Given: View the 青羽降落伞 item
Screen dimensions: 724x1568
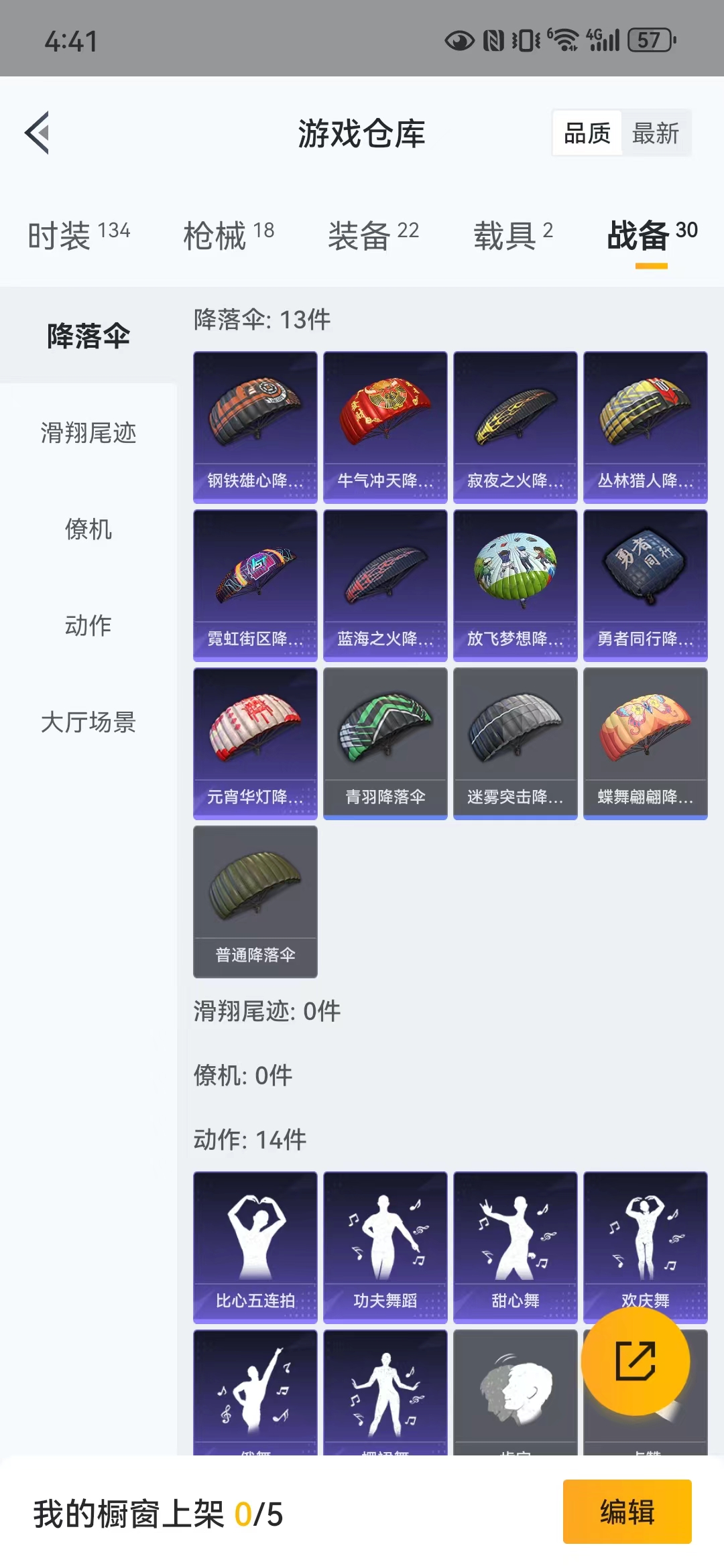Looking at the screenshot, I should (x=385, y=744).
